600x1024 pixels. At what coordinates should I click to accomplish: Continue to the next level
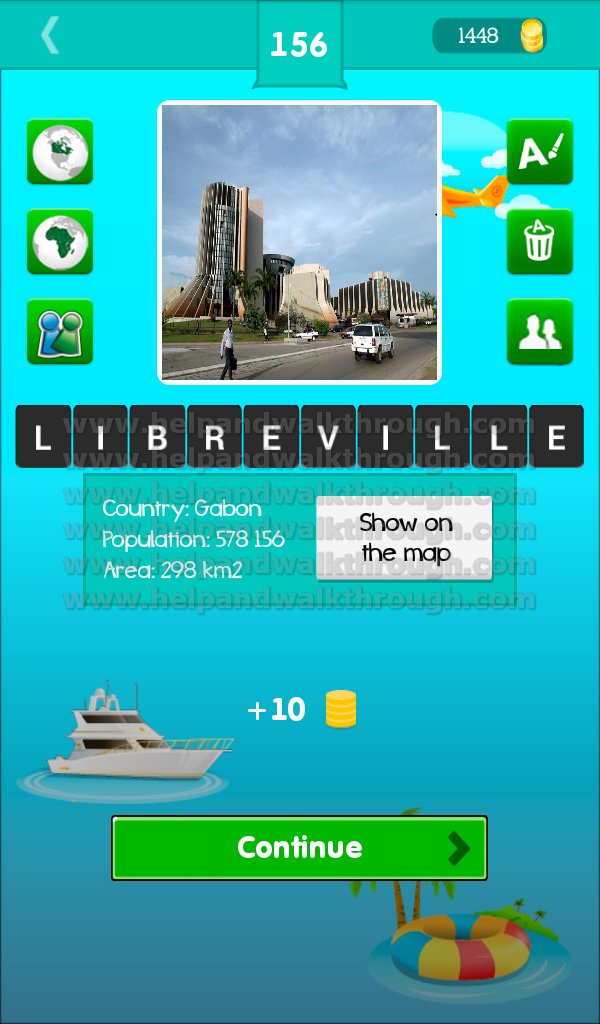click(x=300, y=848)
